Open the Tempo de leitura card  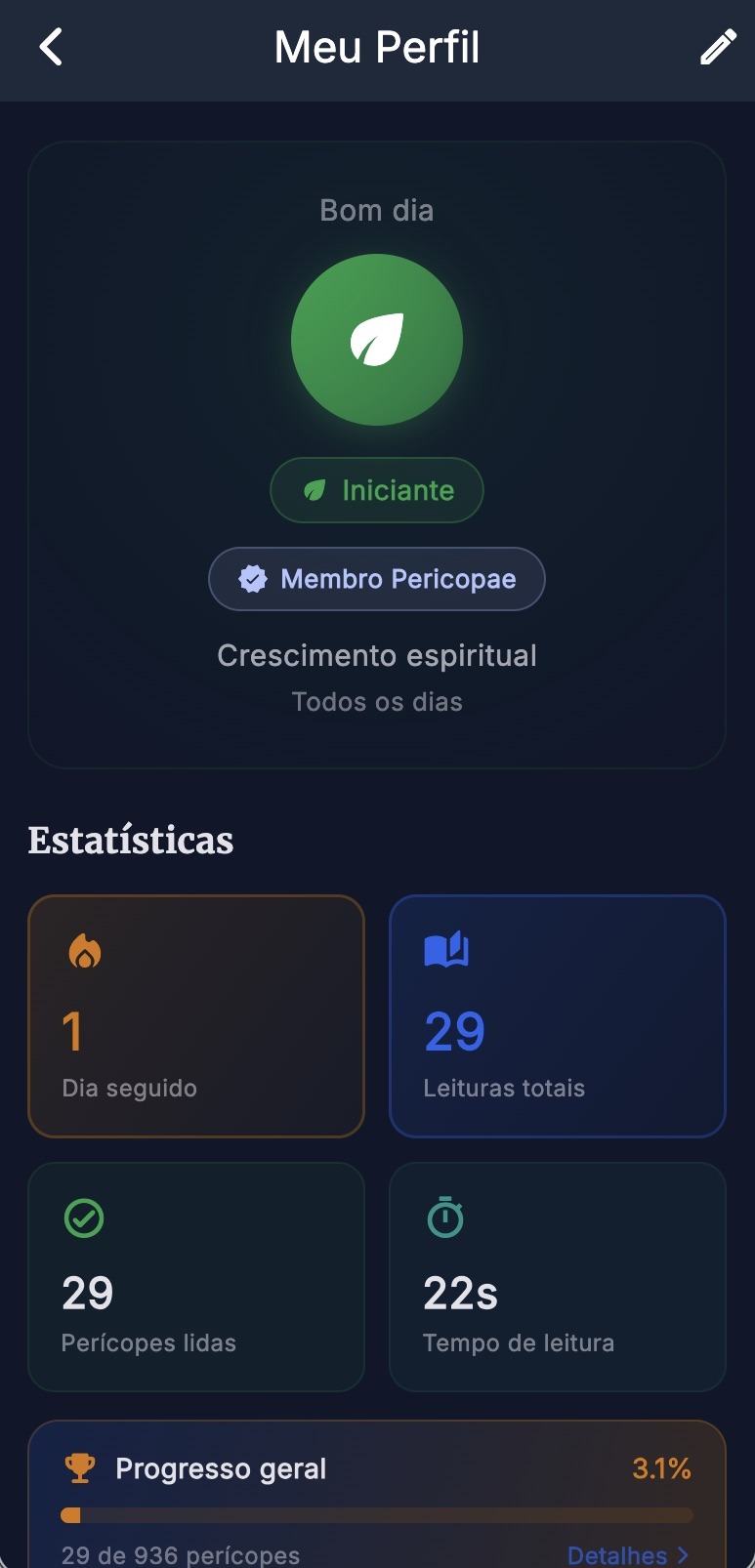coord(557,1277)
